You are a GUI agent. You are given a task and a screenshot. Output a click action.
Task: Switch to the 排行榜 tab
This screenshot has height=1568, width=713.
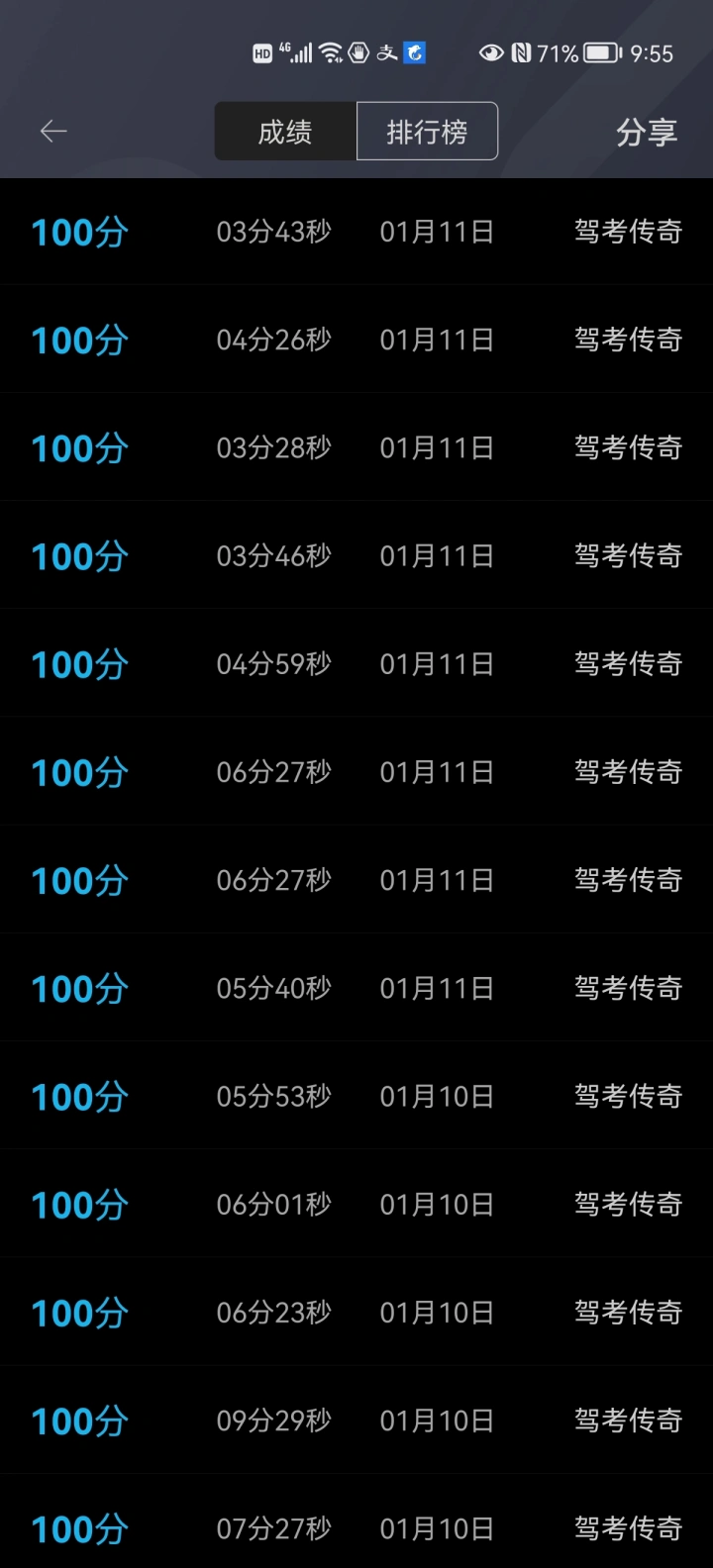(427, 131)
